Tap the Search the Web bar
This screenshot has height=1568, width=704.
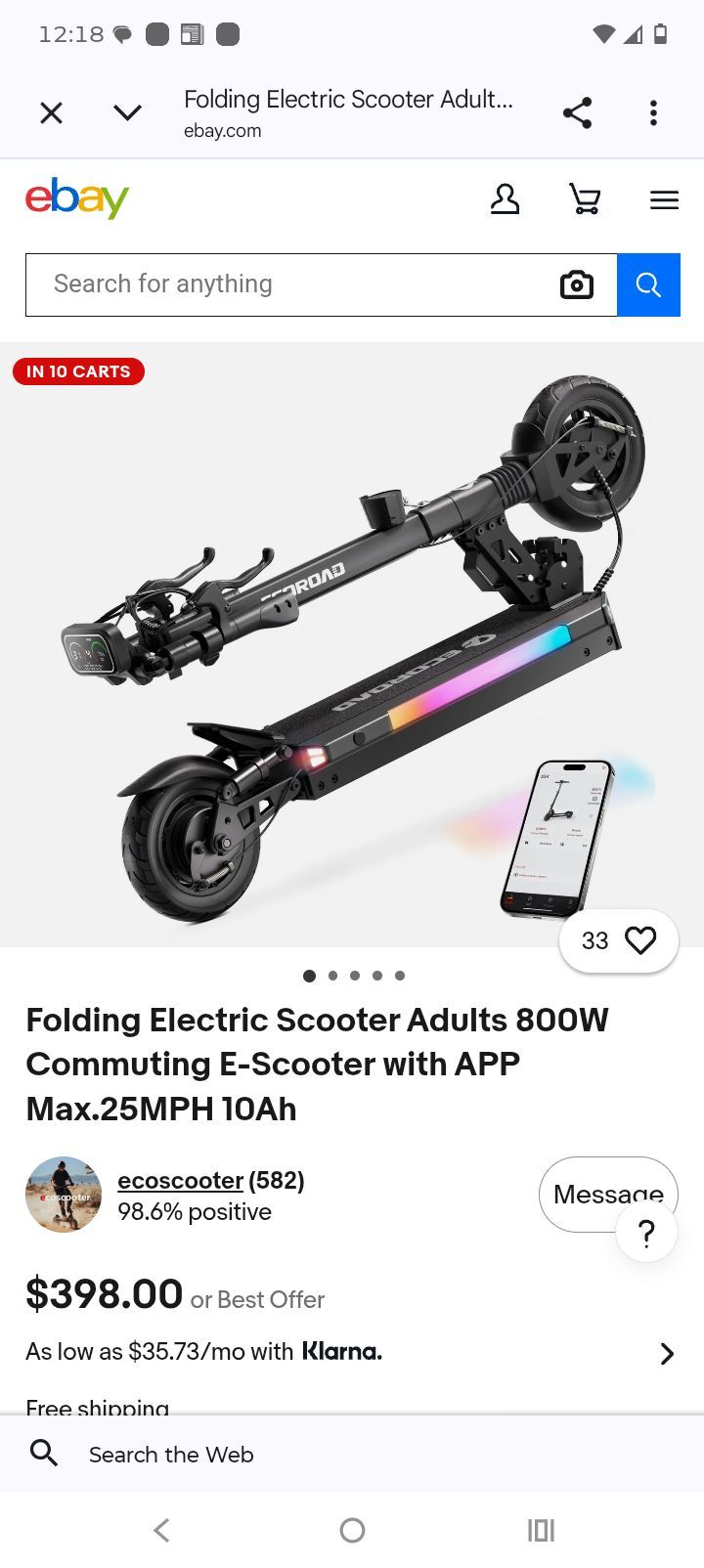352,1454
